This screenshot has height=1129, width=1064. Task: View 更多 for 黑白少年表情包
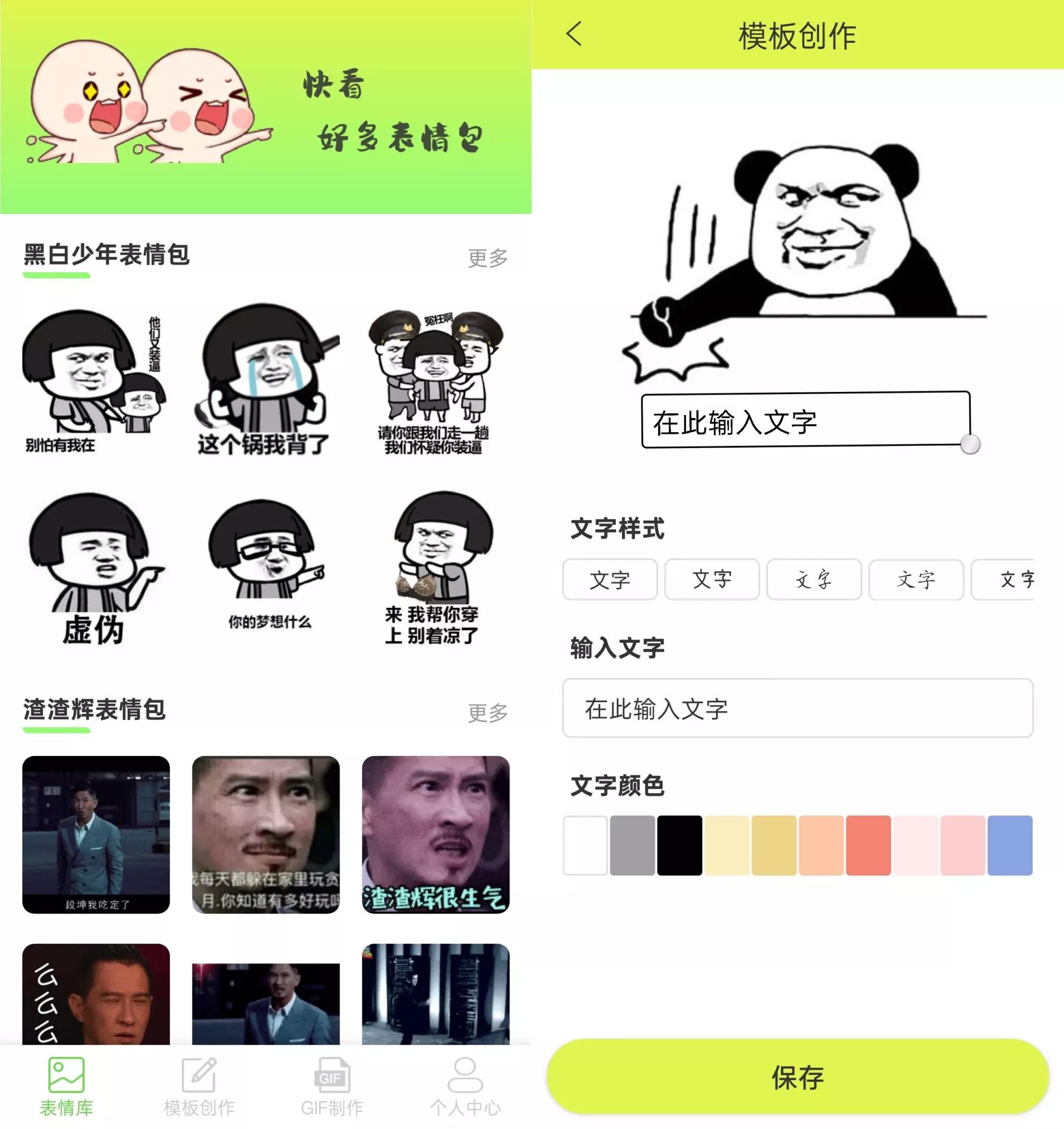tap(487, 258)
